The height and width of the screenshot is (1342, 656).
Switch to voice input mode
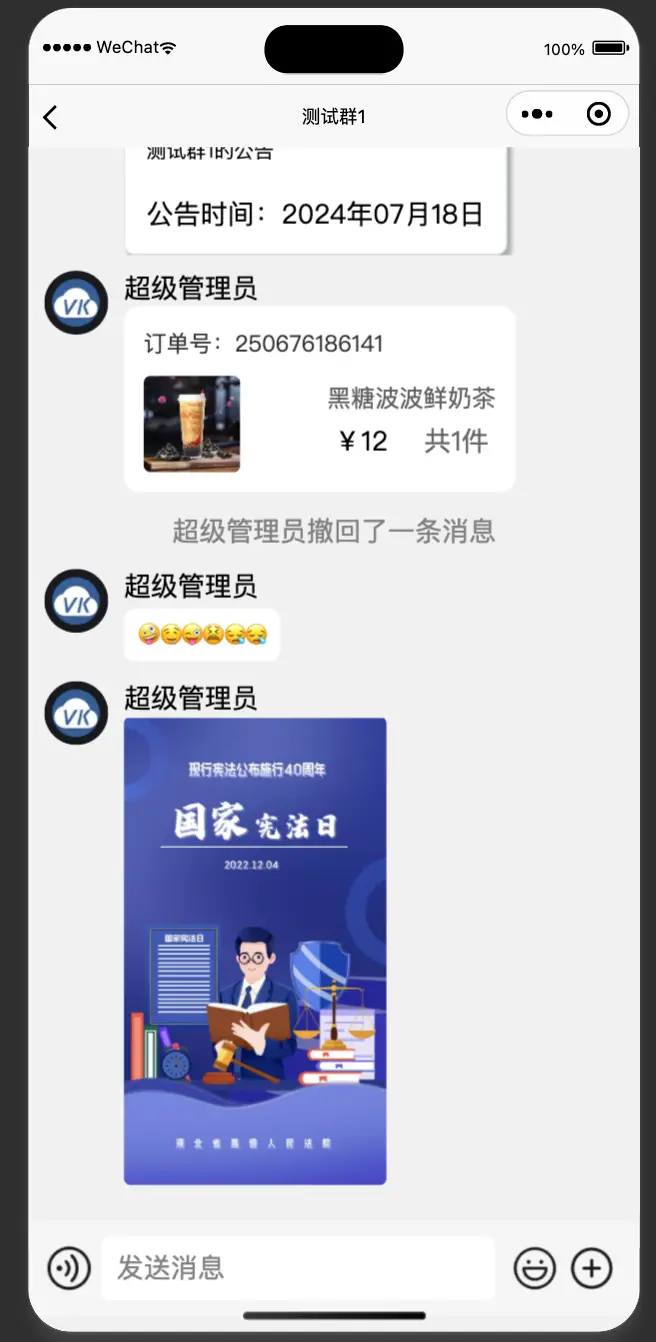[69, 1269]
